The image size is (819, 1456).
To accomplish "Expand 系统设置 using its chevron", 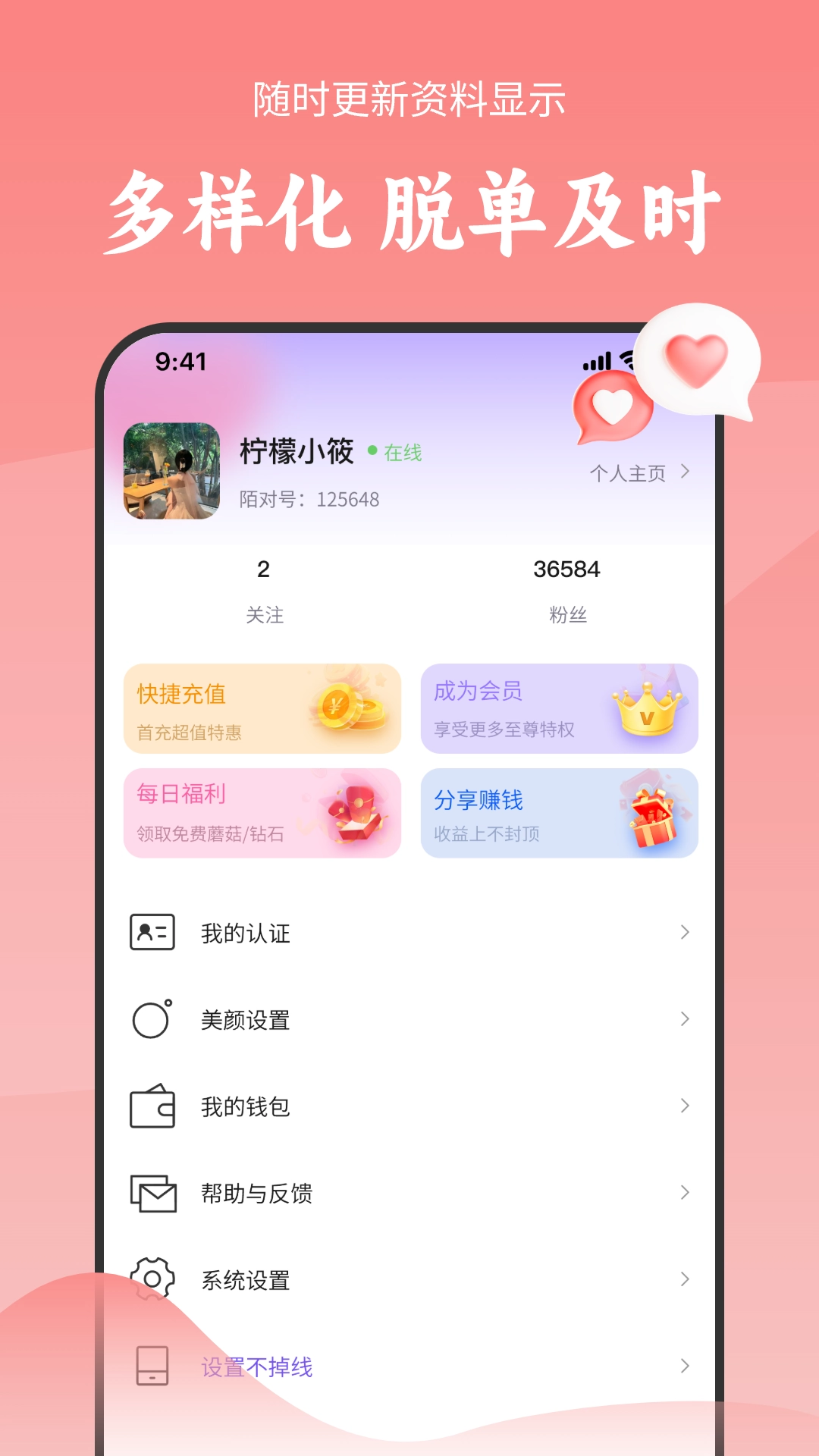I will 683,1280.
